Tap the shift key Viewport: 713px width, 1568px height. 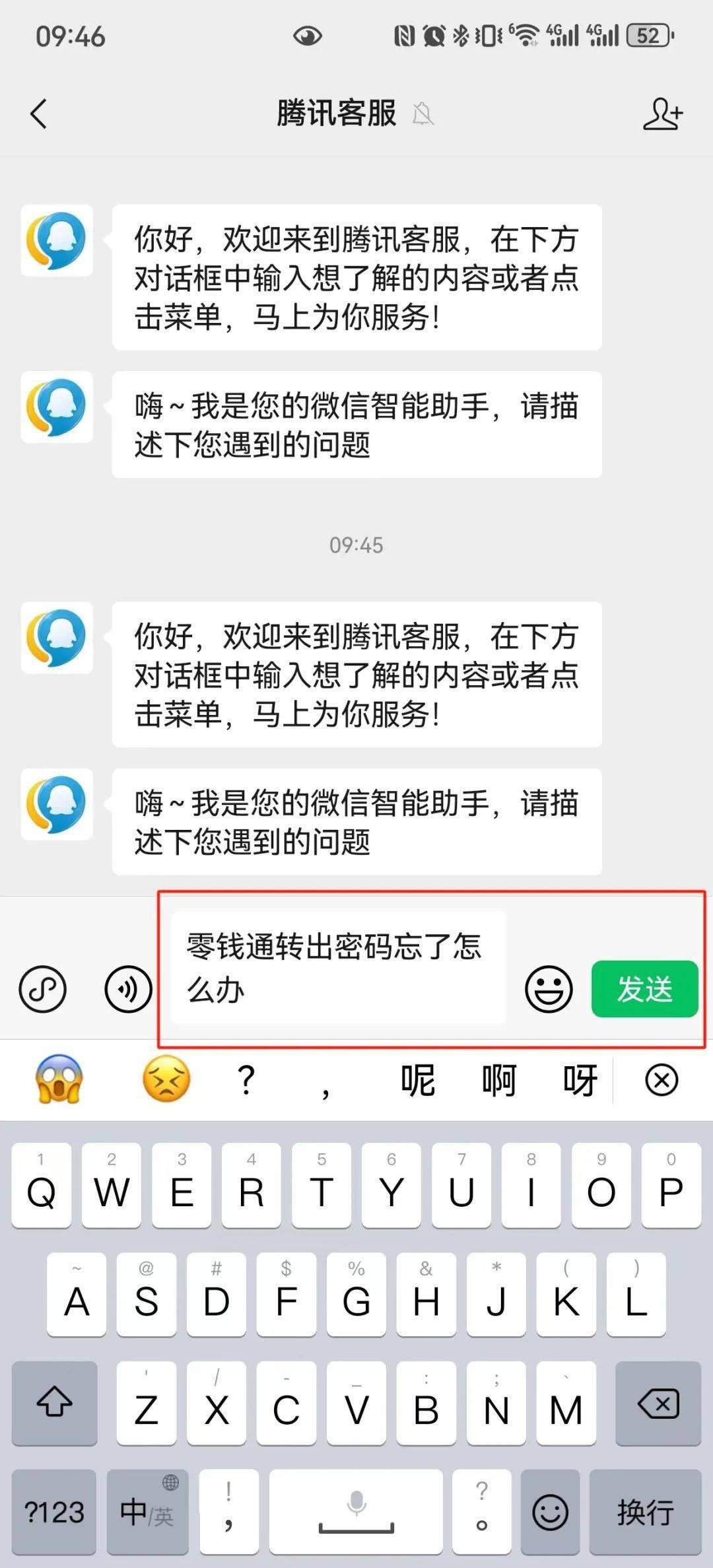tap(54, 1404)
